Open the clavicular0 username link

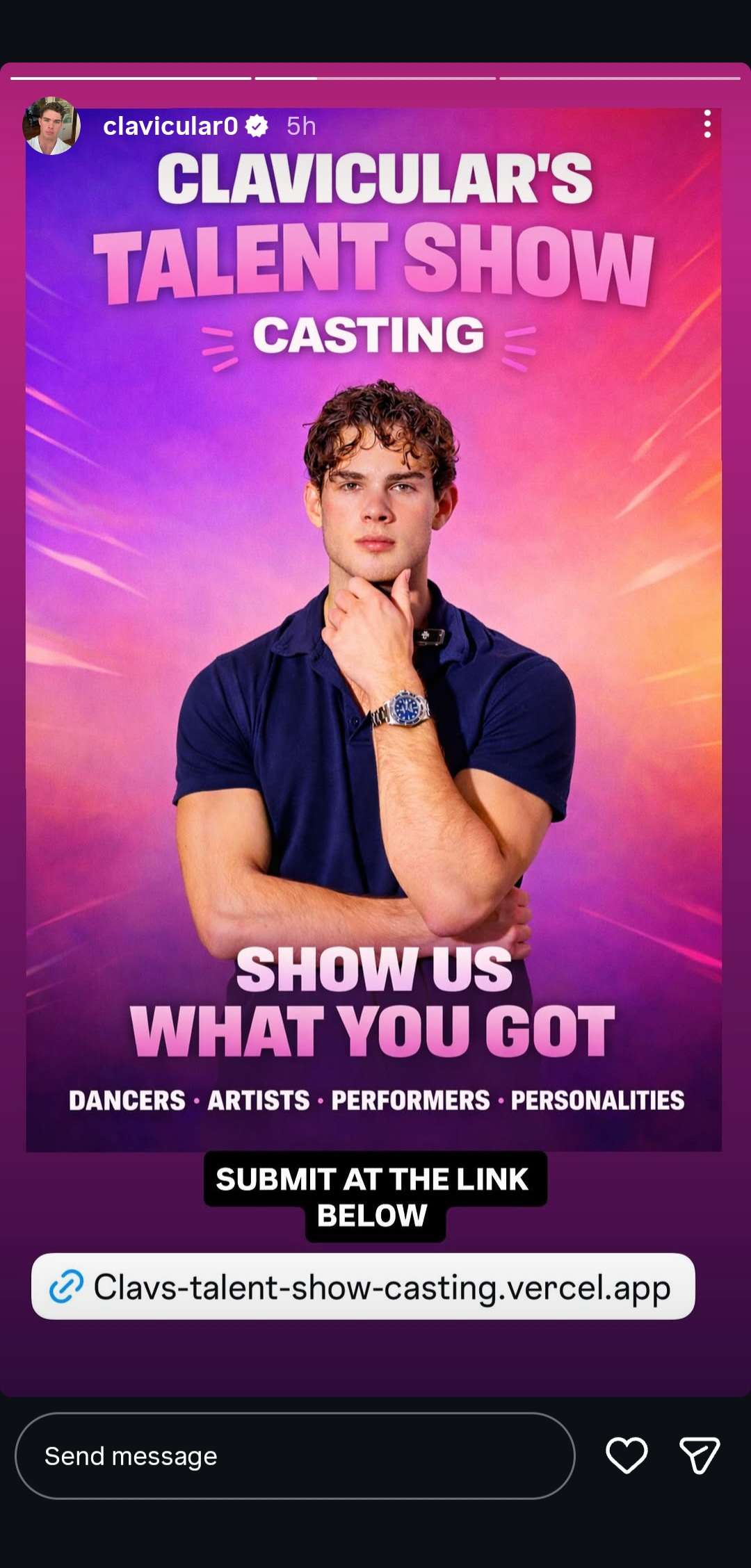[x=170, y=126]
